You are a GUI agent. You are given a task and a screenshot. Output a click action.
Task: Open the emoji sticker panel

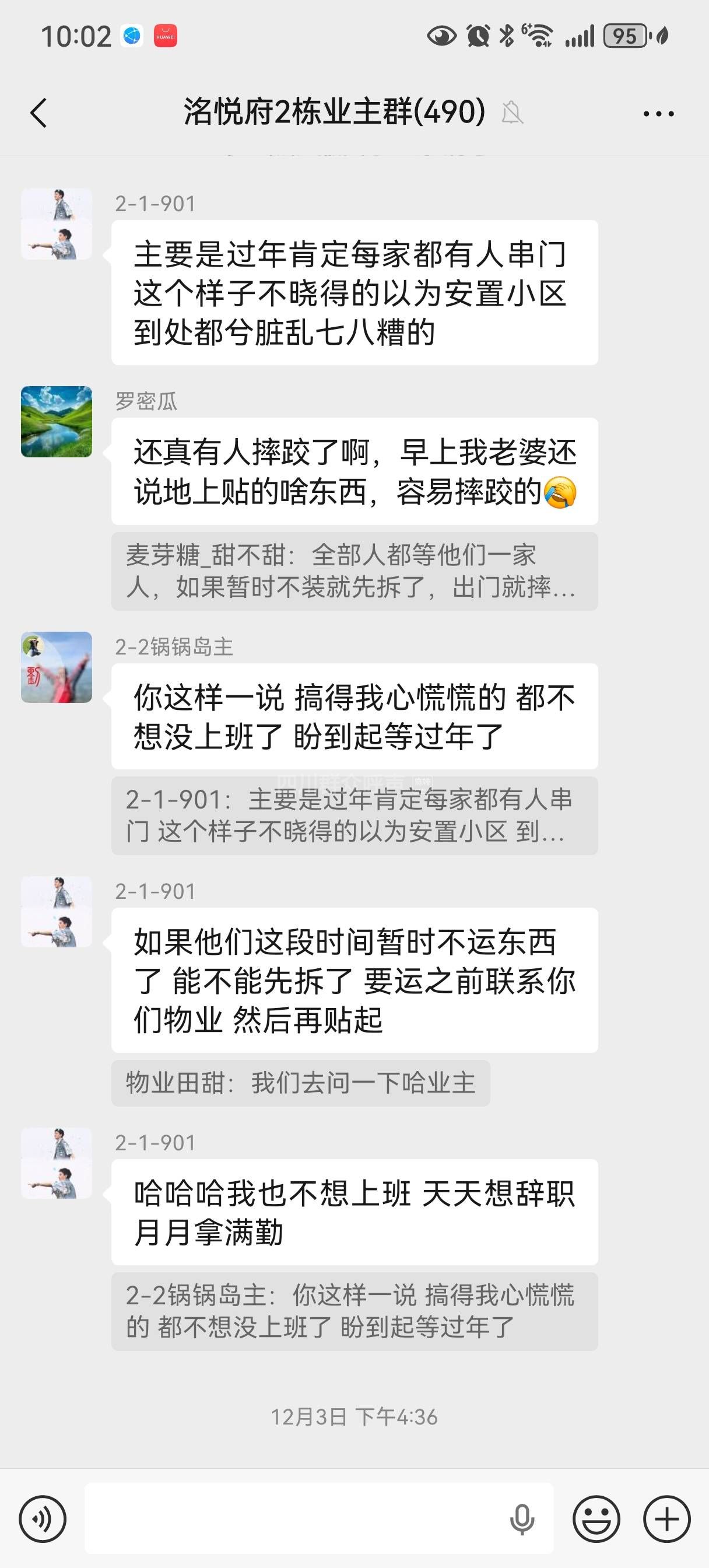[x=596, y=1518]
